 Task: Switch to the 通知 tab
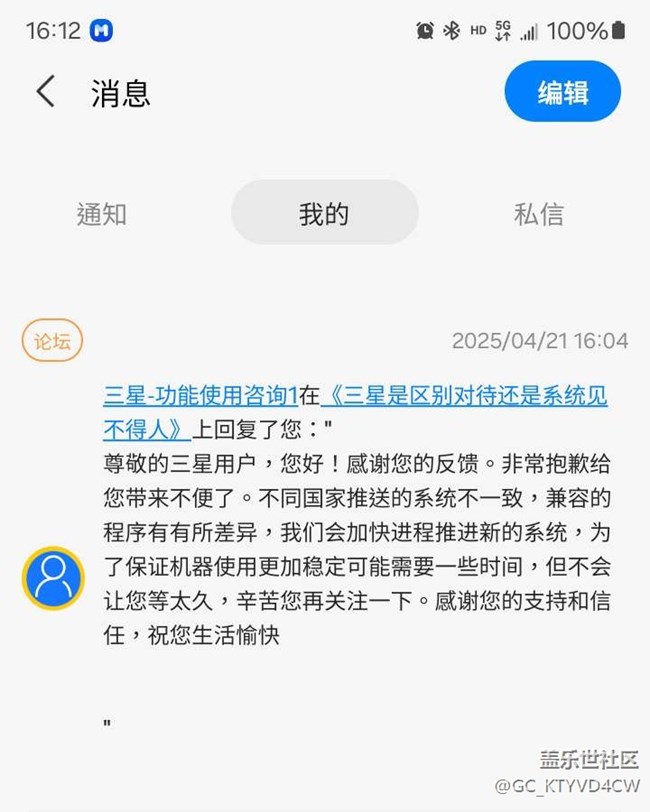[102, 213]
